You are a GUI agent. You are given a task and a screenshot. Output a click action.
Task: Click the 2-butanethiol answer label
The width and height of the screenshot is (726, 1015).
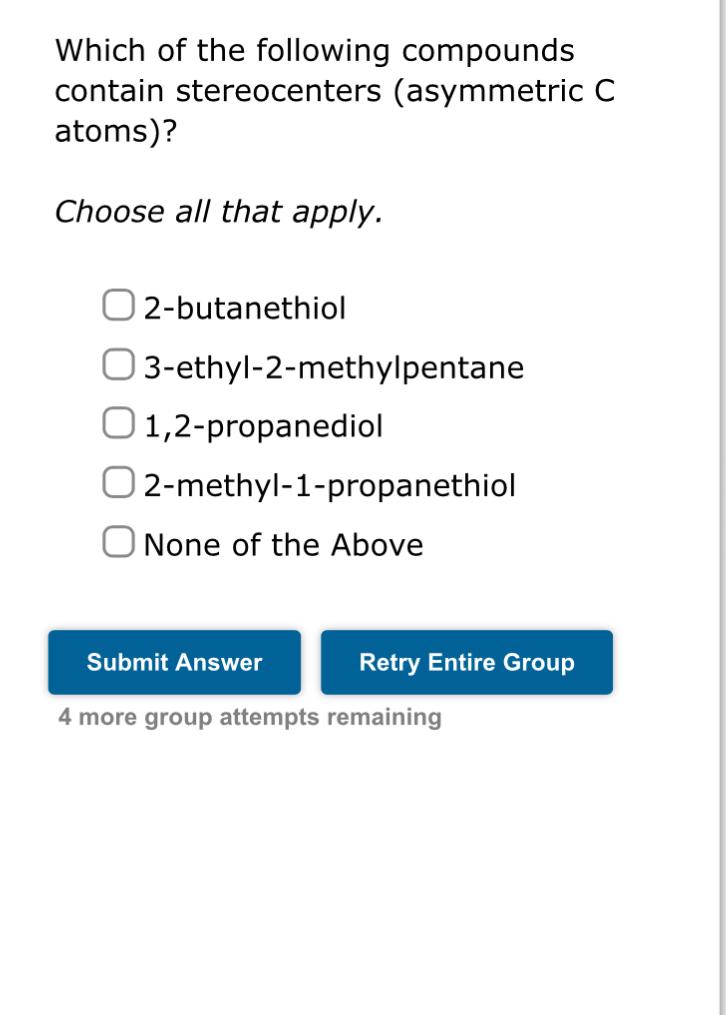pyautogui.click(x=244, y=308)
